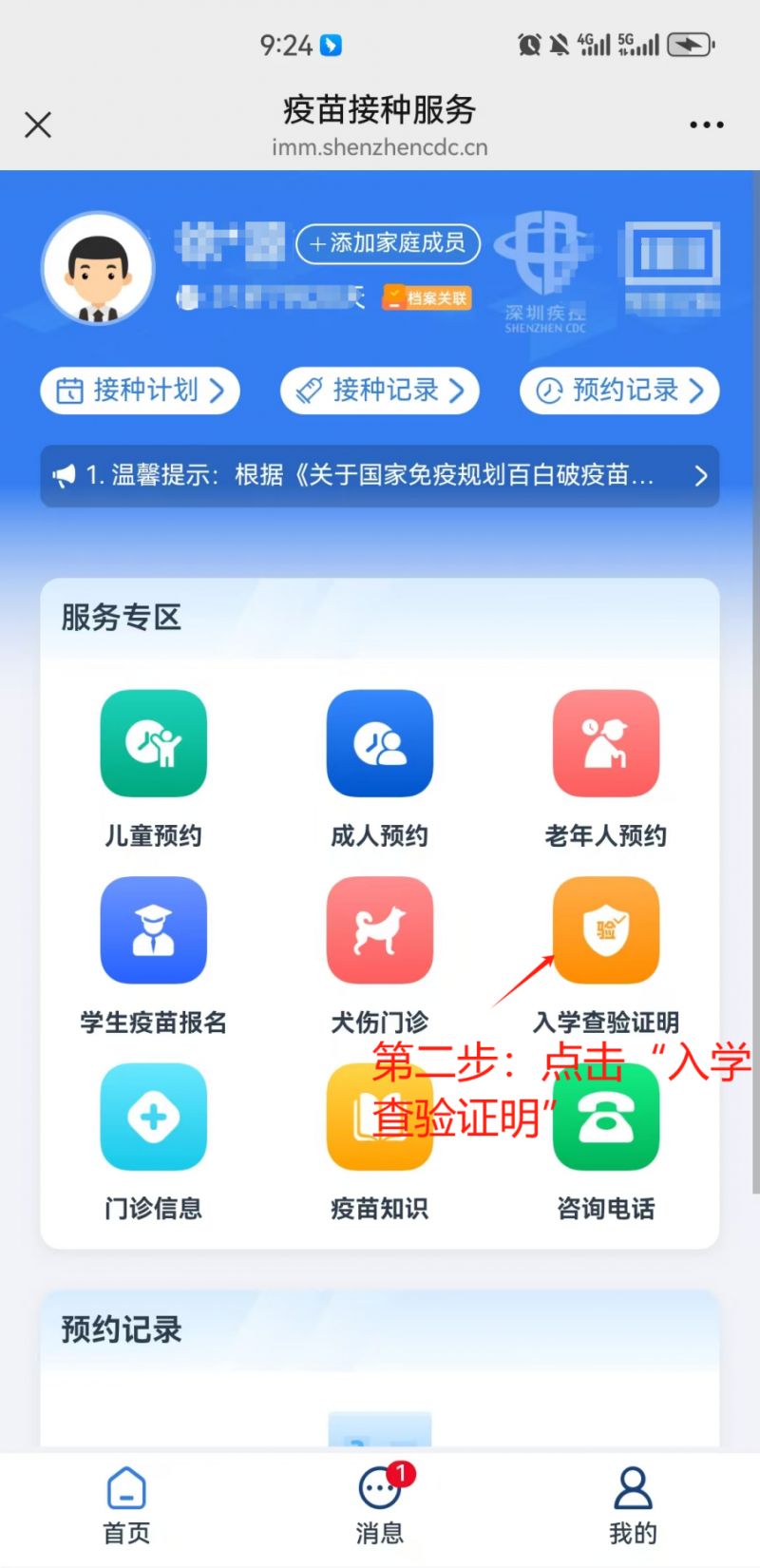Open 儿童预约 service

pyautogui.click(x=153, y=744)
